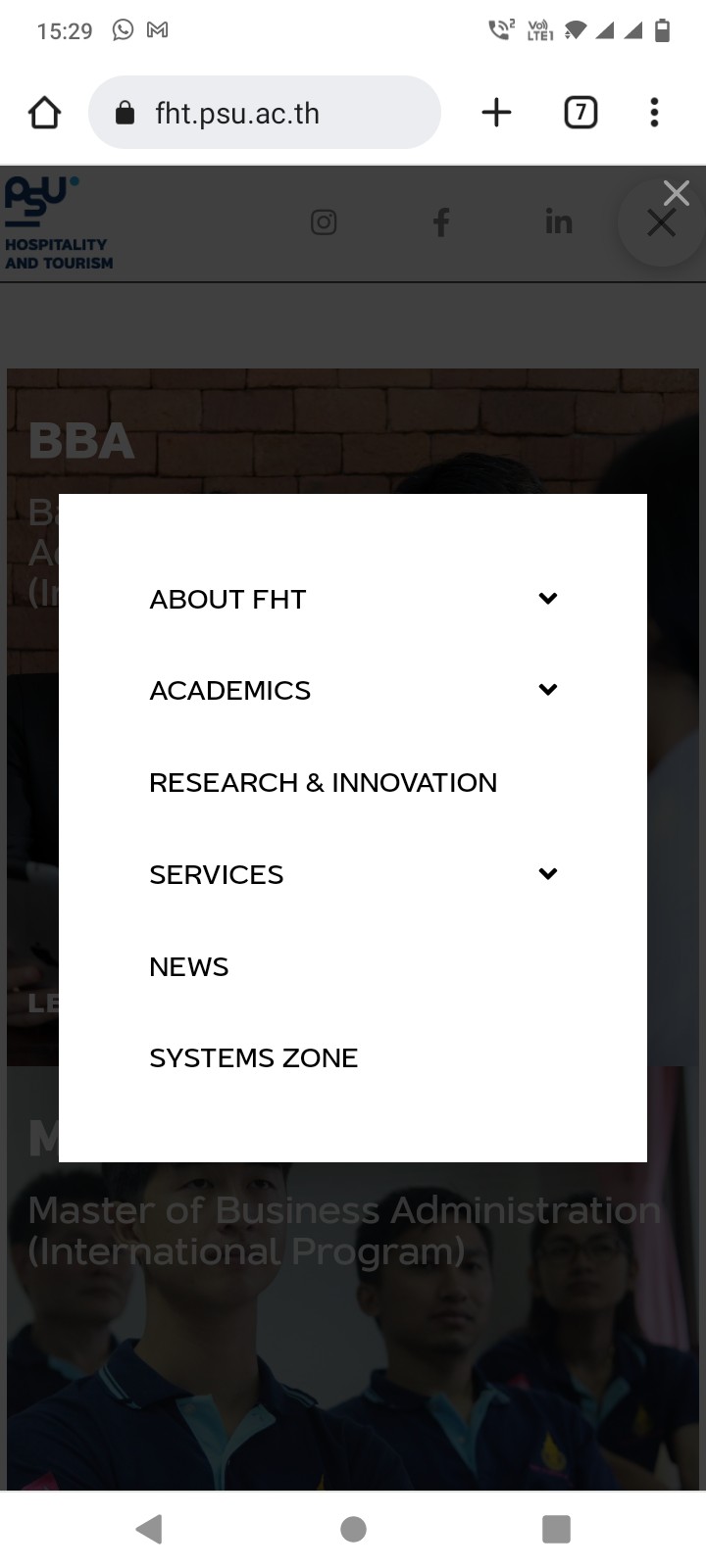Open Systems Zone menu item
Image resolution: width=706 pixels, height=1568 pixels.
253,1057
